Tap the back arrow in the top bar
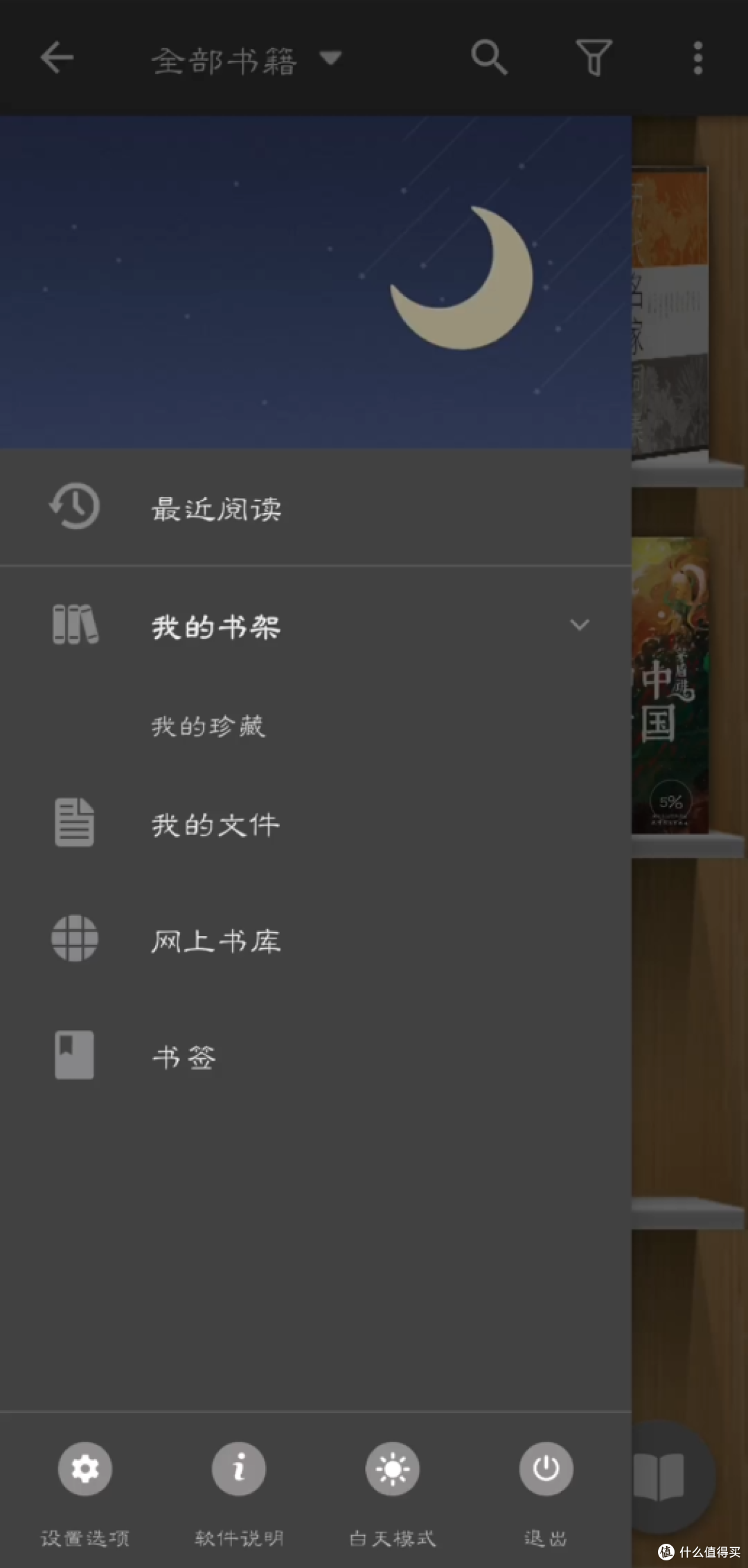Image resolution: width=748 pixels, height=1568 pixels. point(57,57)
